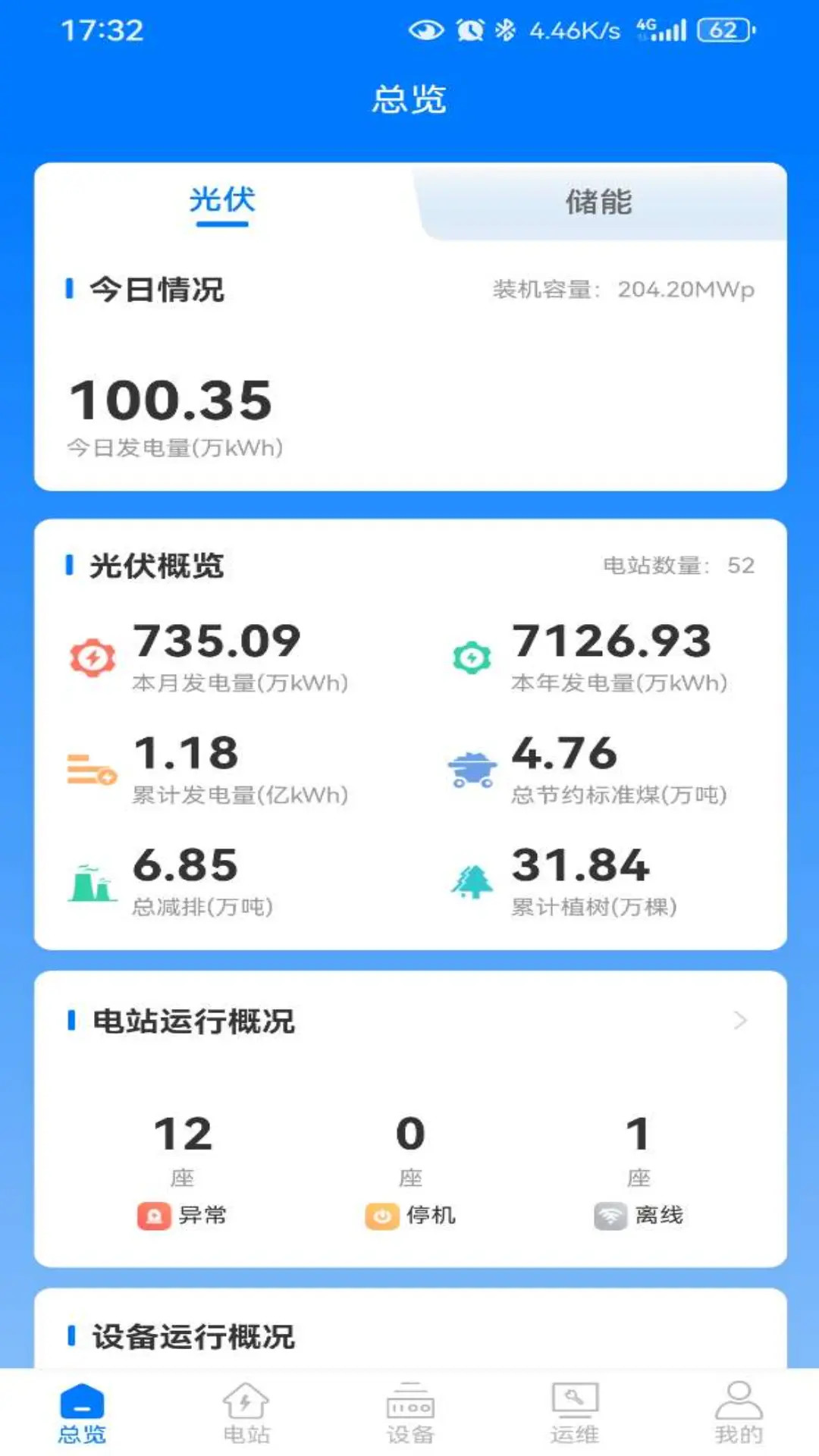Open the 电站 (stations) tab icon
Image resolution: width=819 pixels, height=1456 pixels.
click(x=246, y=1404)
